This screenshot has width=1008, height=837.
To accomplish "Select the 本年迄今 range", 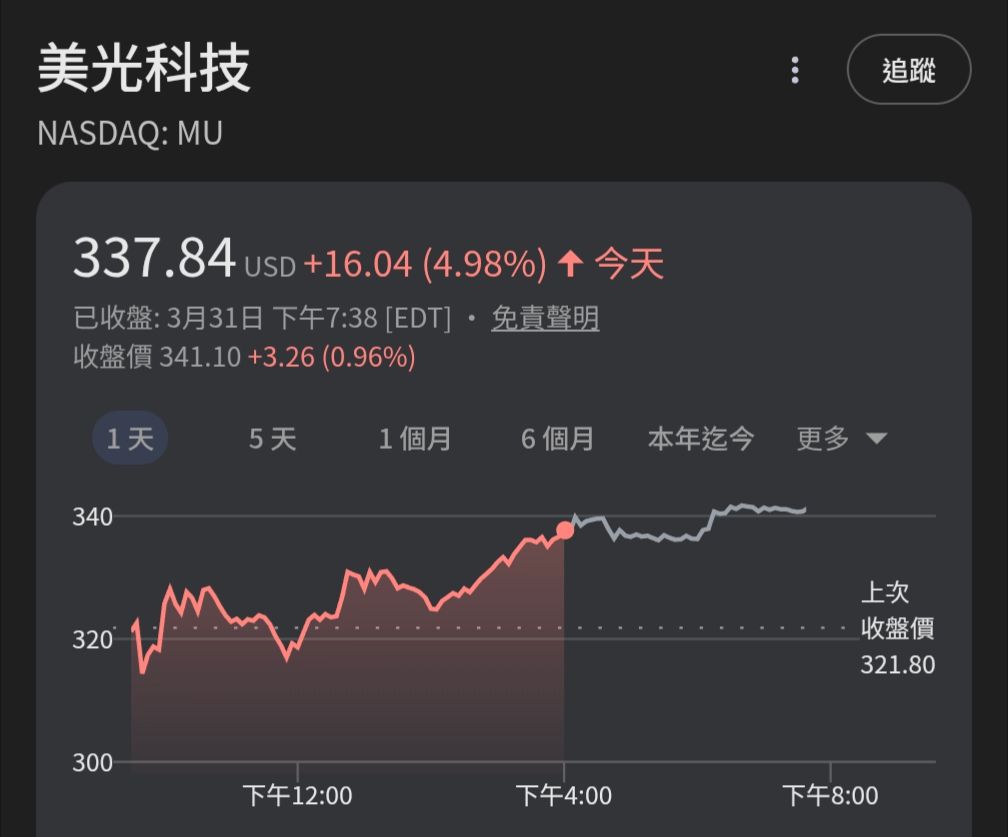I will coord(701,438).
